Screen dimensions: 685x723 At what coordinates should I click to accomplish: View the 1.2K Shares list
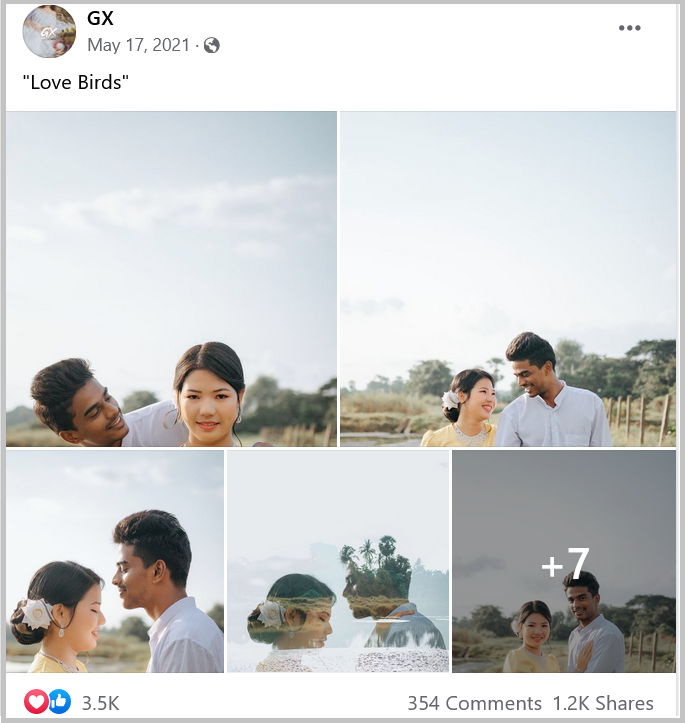(603, 703)
